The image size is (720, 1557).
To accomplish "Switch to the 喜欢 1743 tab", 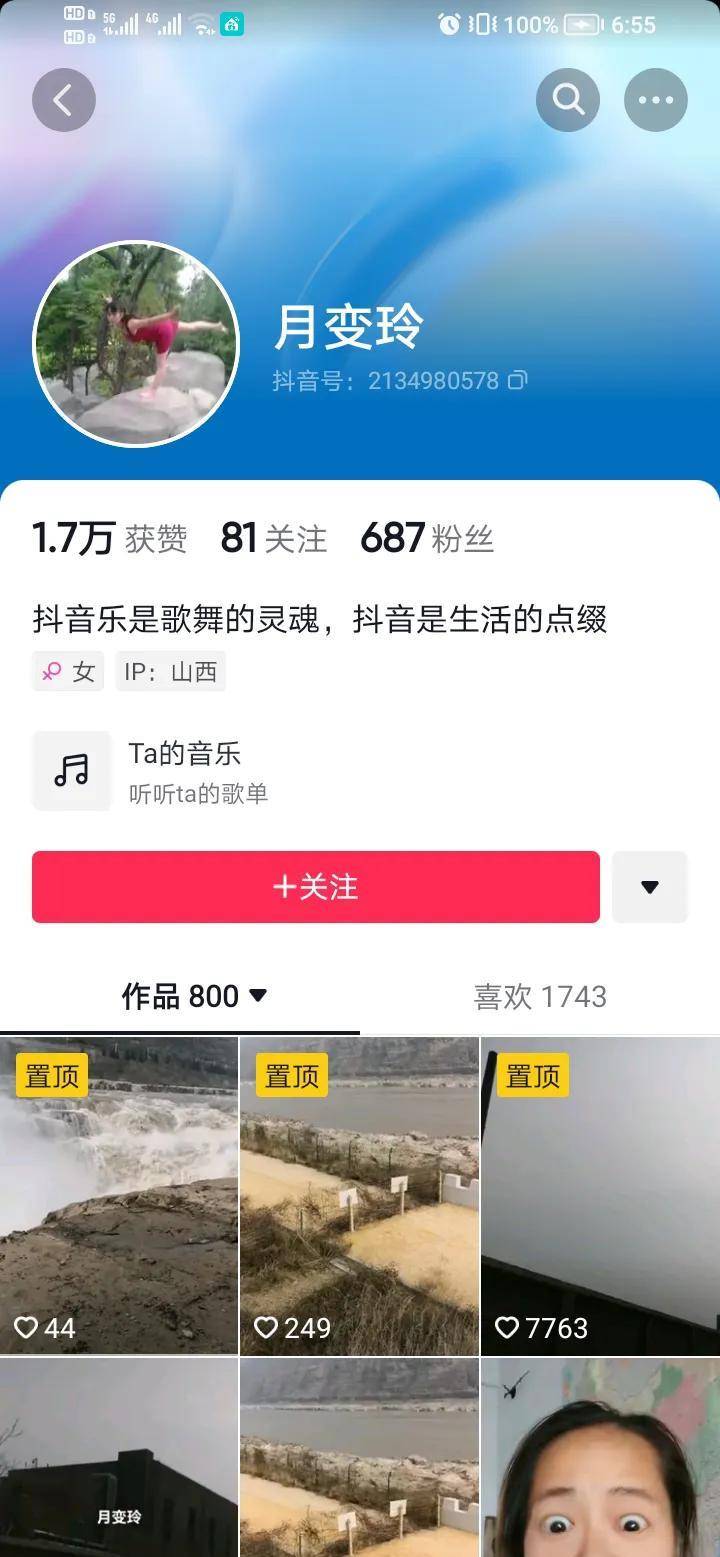I will pyautogui.click(x=540, y=996).
